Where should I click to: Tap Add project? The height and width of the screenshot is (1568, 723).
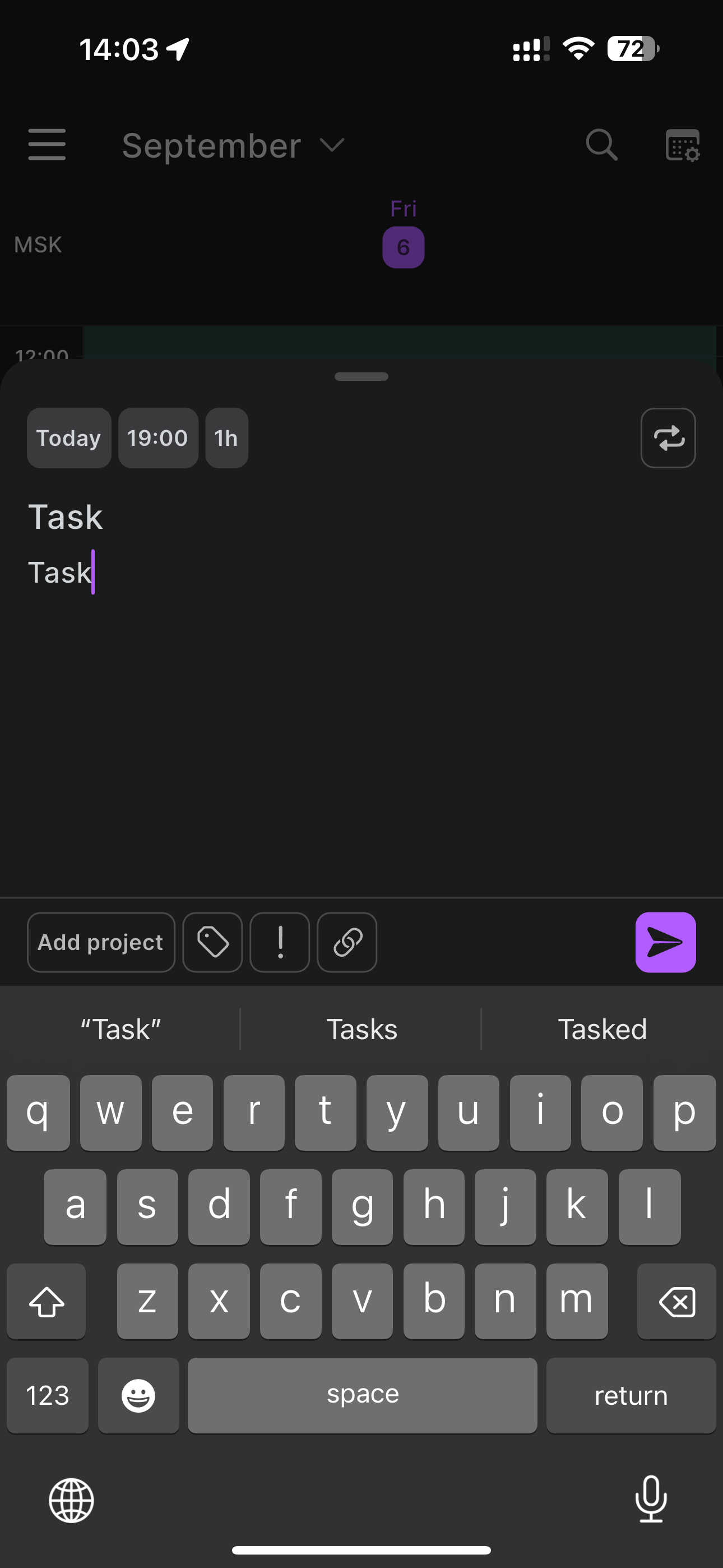(x=101, y=942)
